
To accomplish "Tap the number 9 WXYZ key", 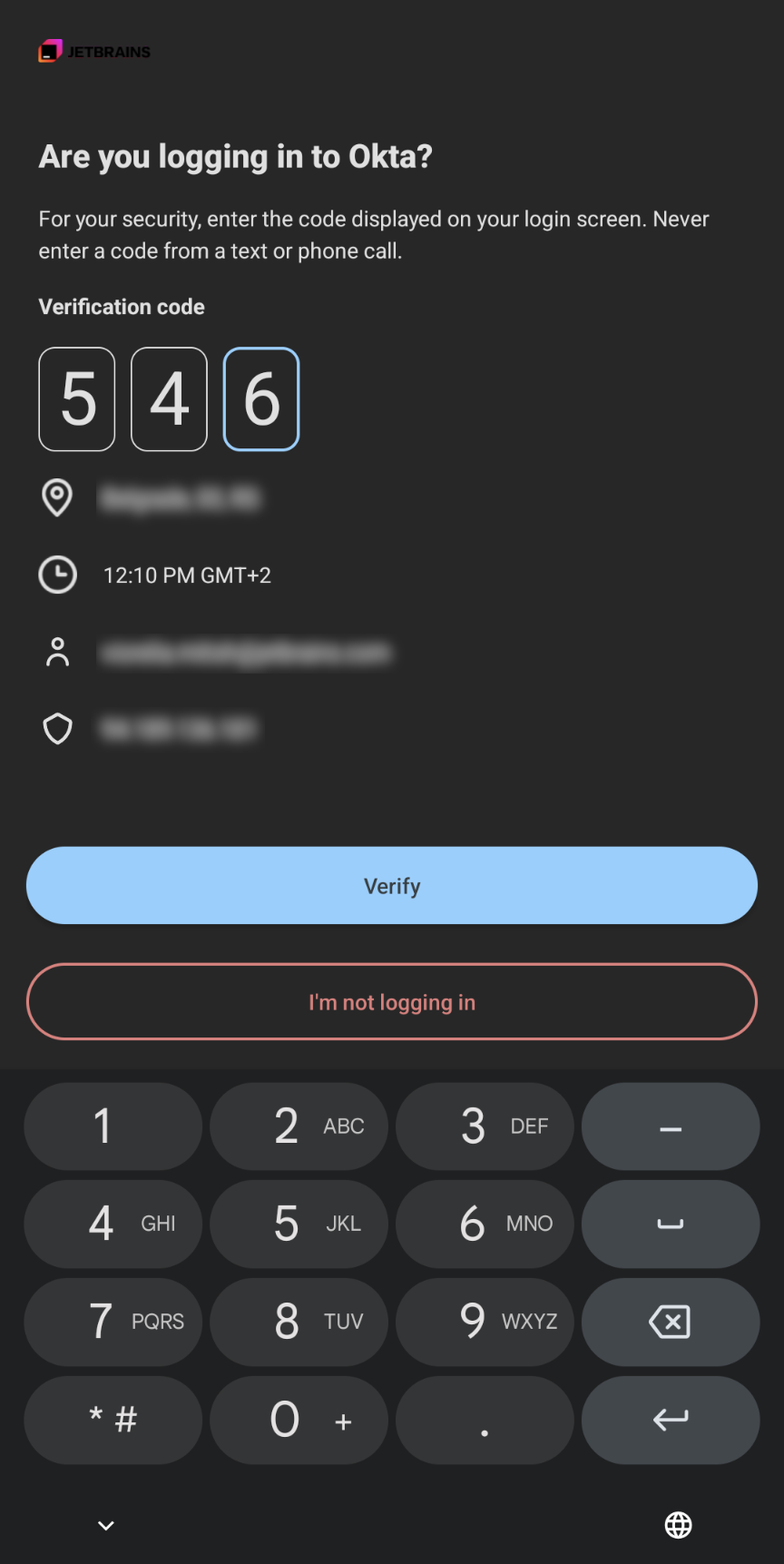I will (x=485, y=1322).
